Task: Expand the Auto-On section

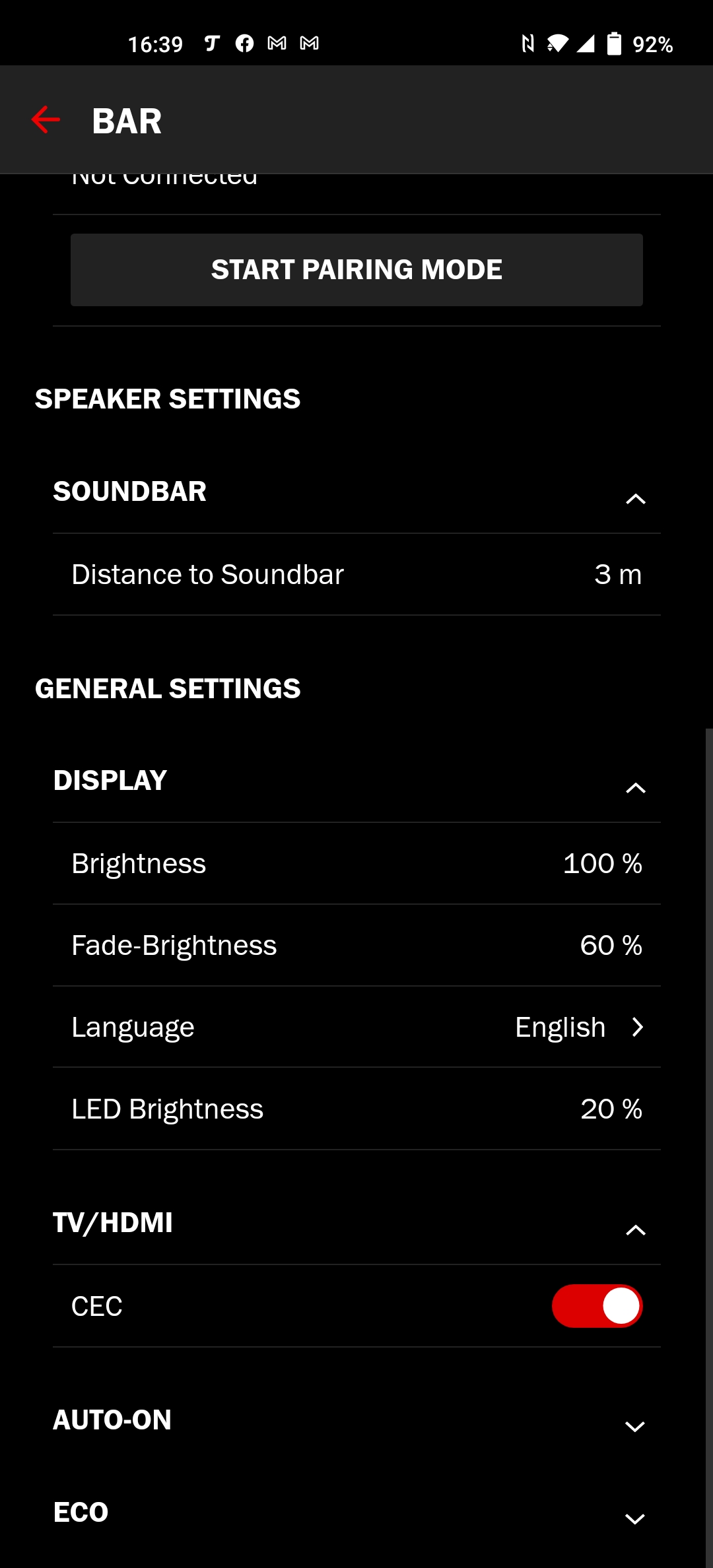Action: pos(356,1420)
